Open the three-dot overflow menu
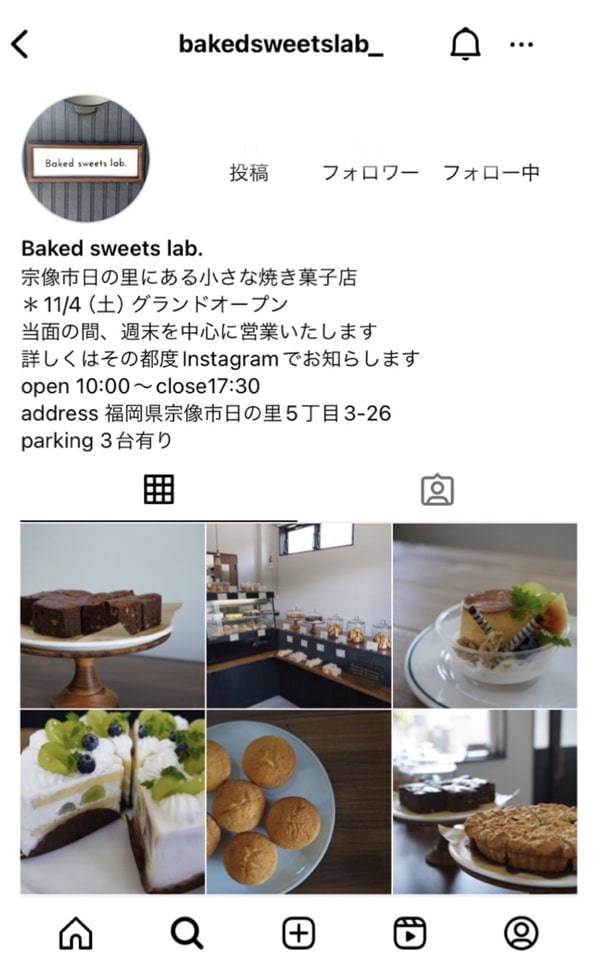Image resolution: width=600 pixels, height=980 pixels. coord(521,45)
